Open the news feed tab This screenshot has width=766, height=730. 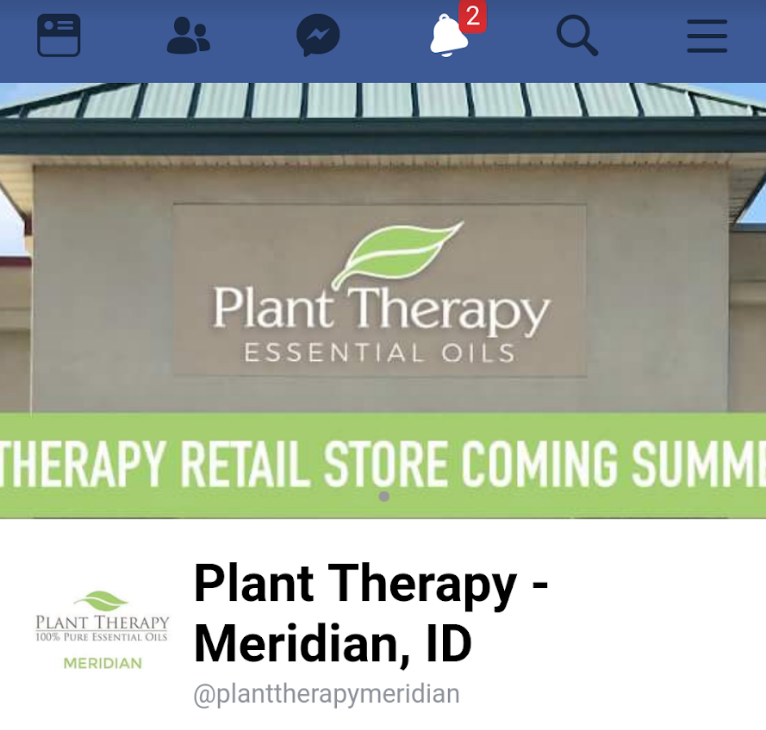(58, 36)
